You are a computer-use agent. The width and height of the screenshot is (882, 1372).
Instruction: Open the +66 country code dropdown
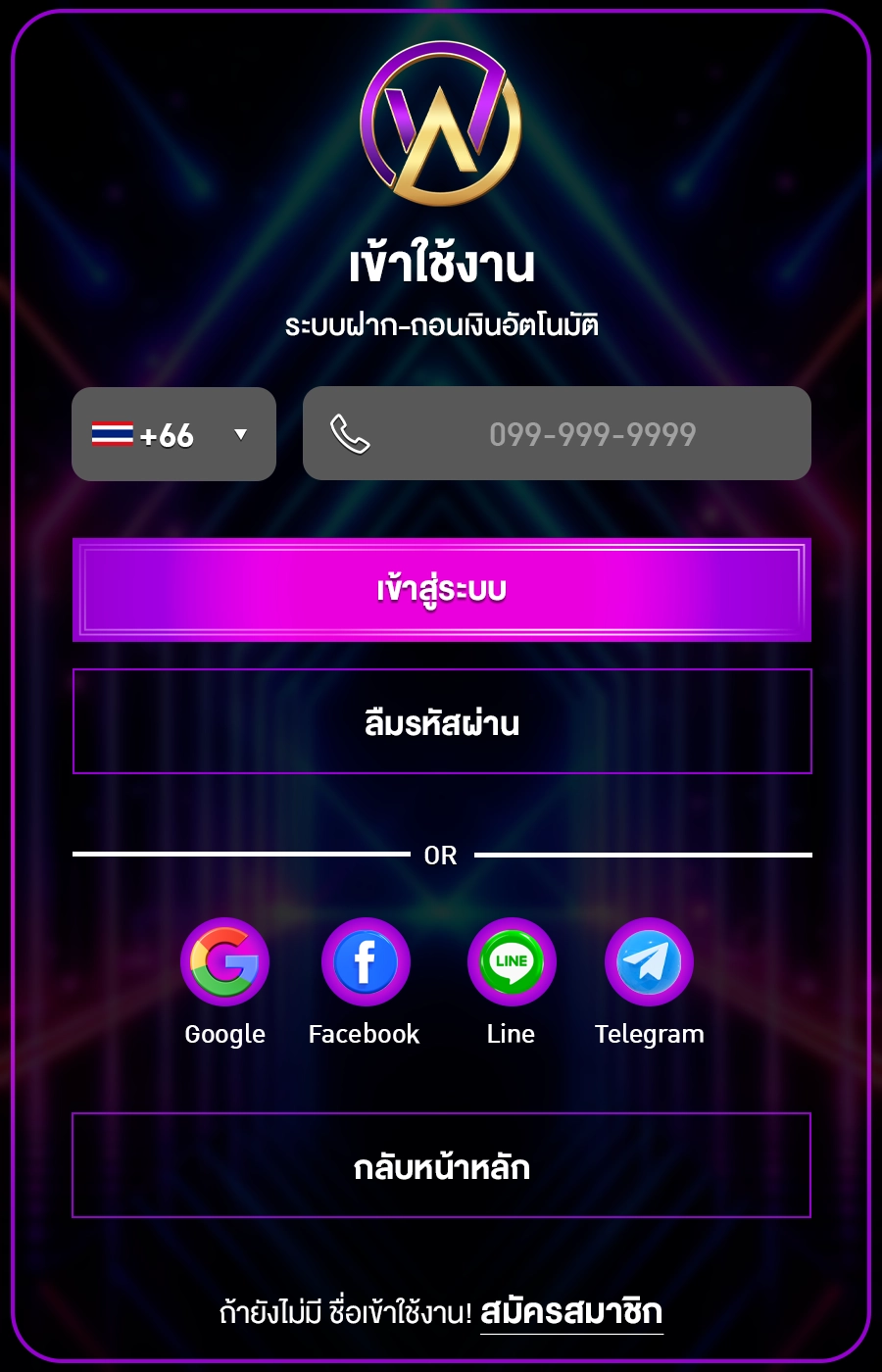coord(173,434)
